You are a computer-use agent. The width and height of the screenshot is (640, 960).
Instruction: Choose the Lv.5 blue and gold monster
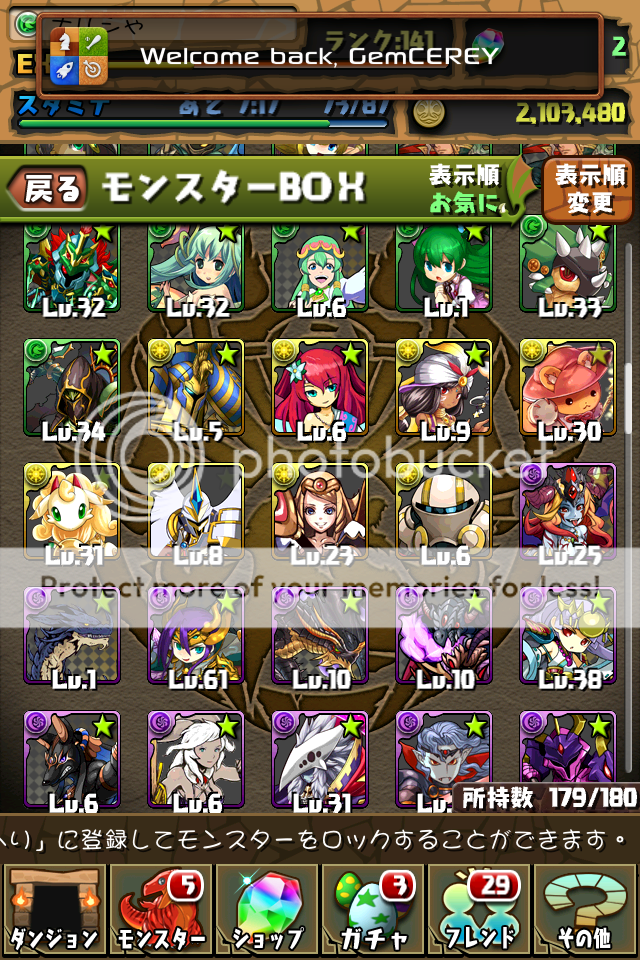click(195, 390)
